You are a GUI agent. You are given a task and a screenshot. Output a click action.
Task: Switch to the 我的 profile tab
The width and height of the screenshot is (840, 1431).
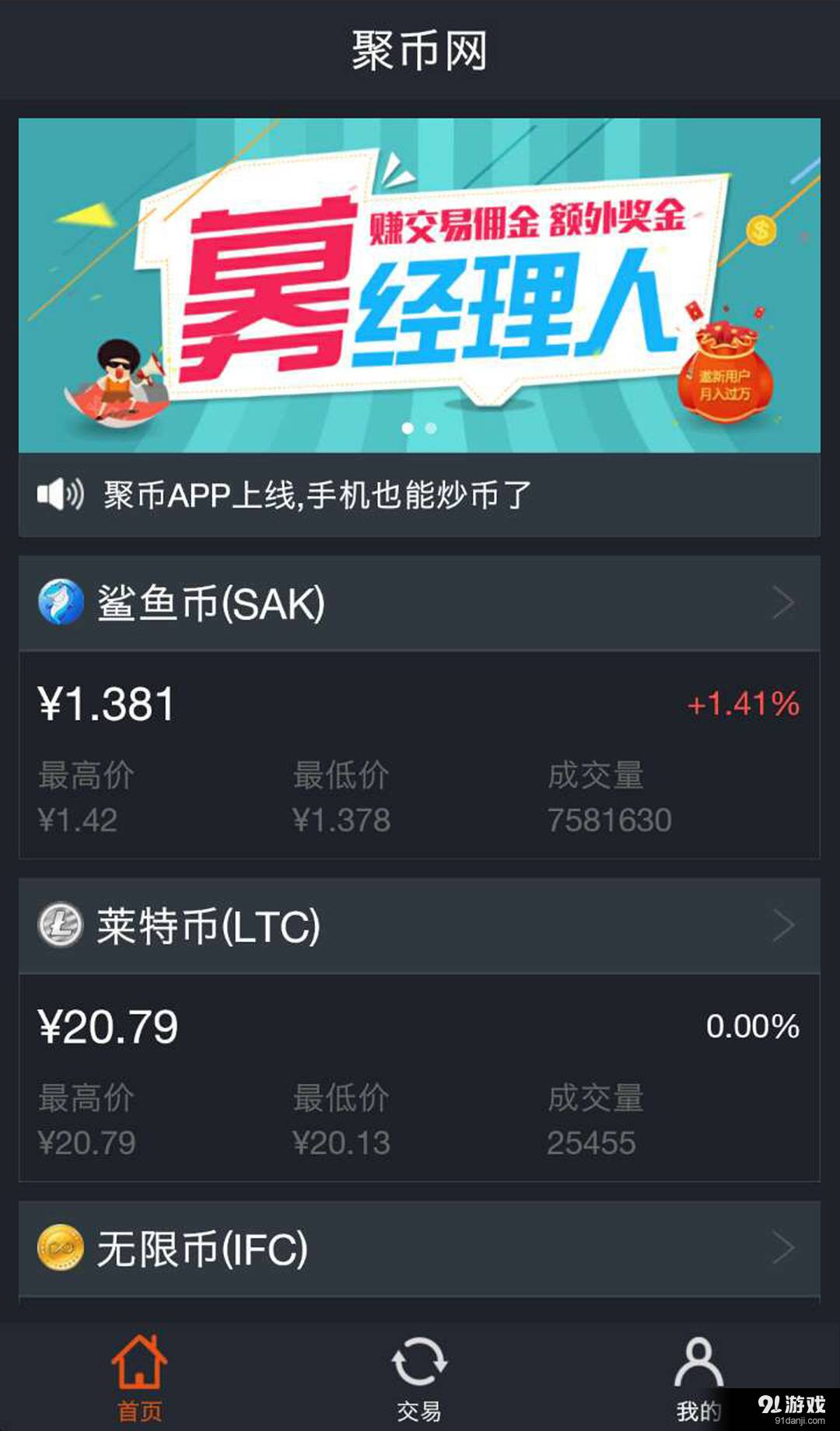pyautogui.click(x=698, y=1377)
